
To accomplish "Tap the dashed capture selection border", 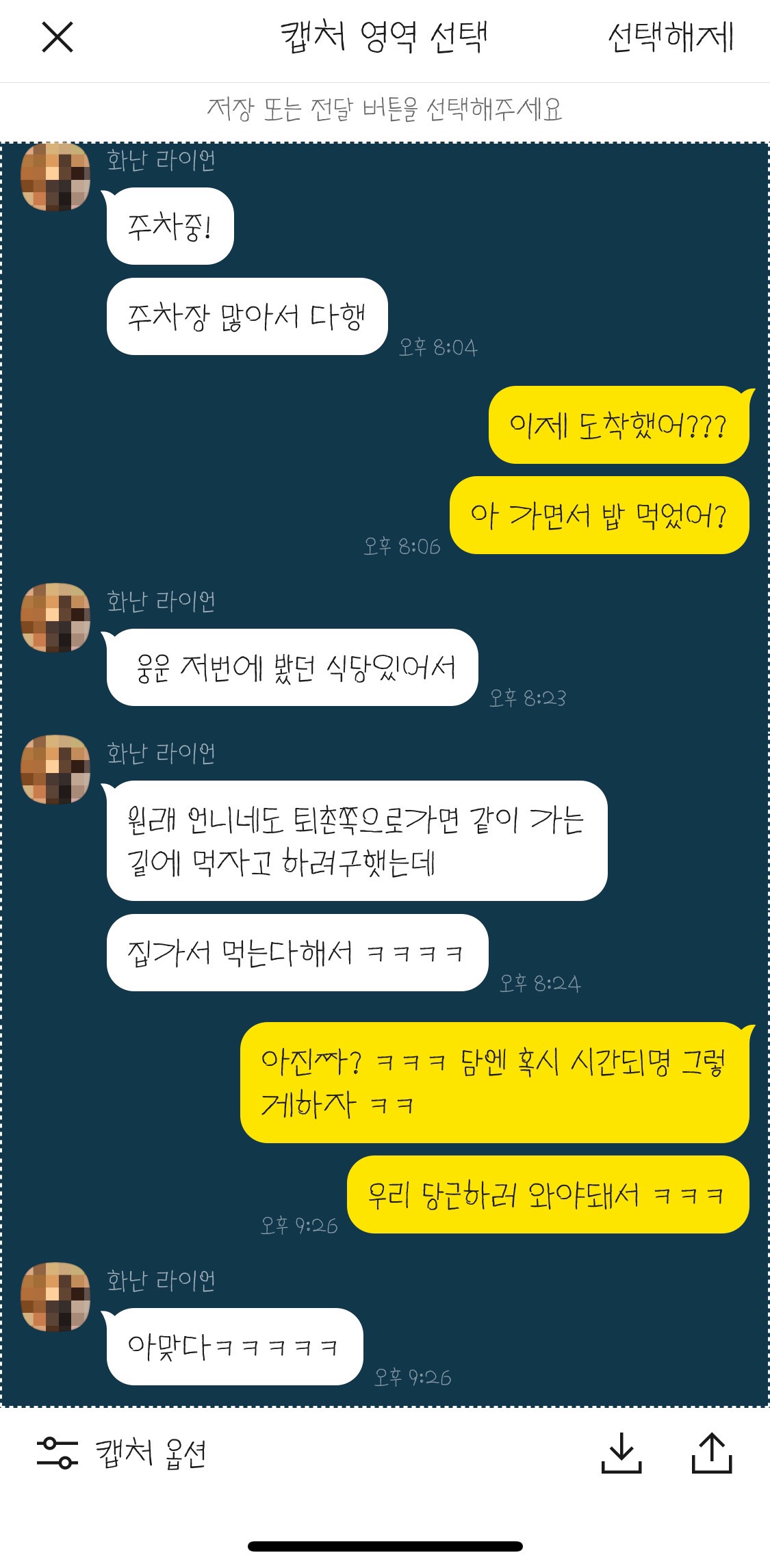I will click(x=385, y=141).
